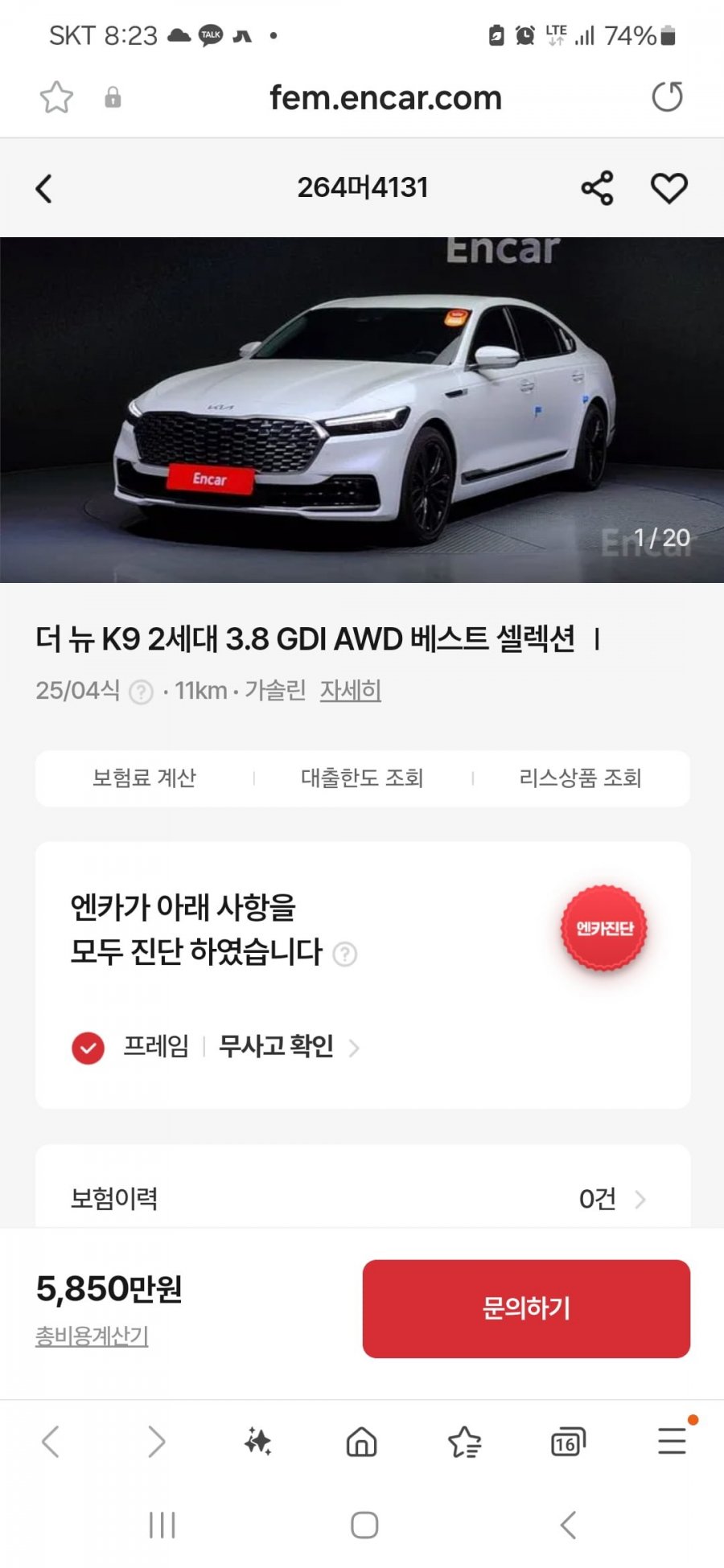Open 보험료 계산 insurance calculator
The width and height of the screenshot is (724, 1568).
144,778
